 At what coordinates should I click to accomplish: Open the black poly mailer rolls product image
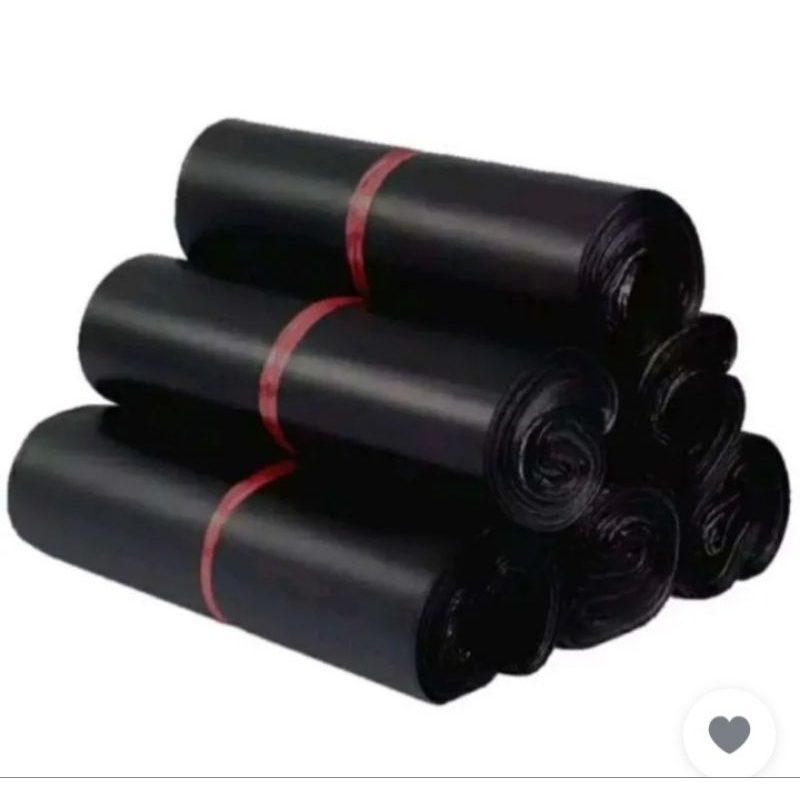tap(400, 400)
